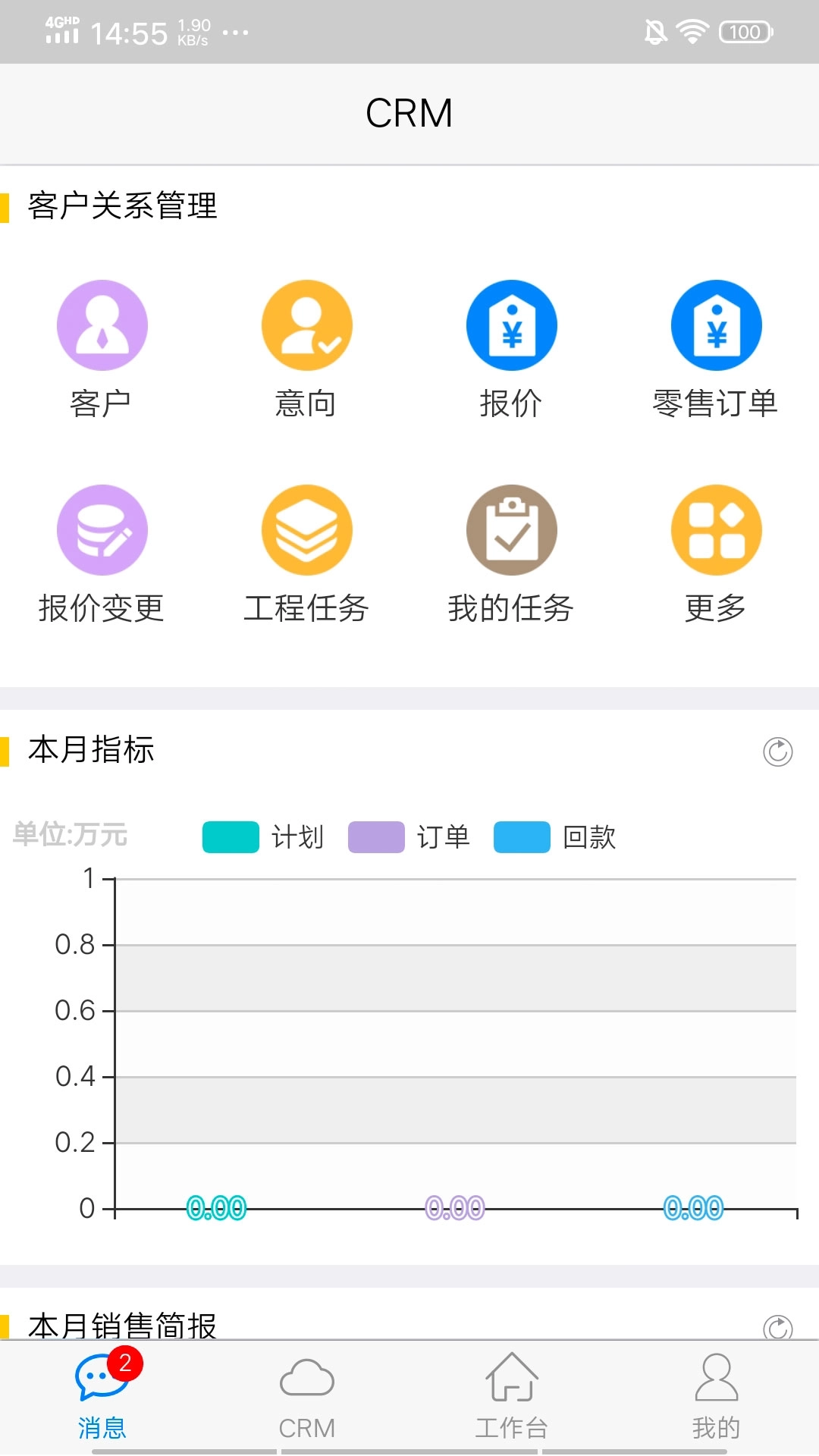
Task: Switch to the 消息 messages tab
Action: tap(102, 1399)
